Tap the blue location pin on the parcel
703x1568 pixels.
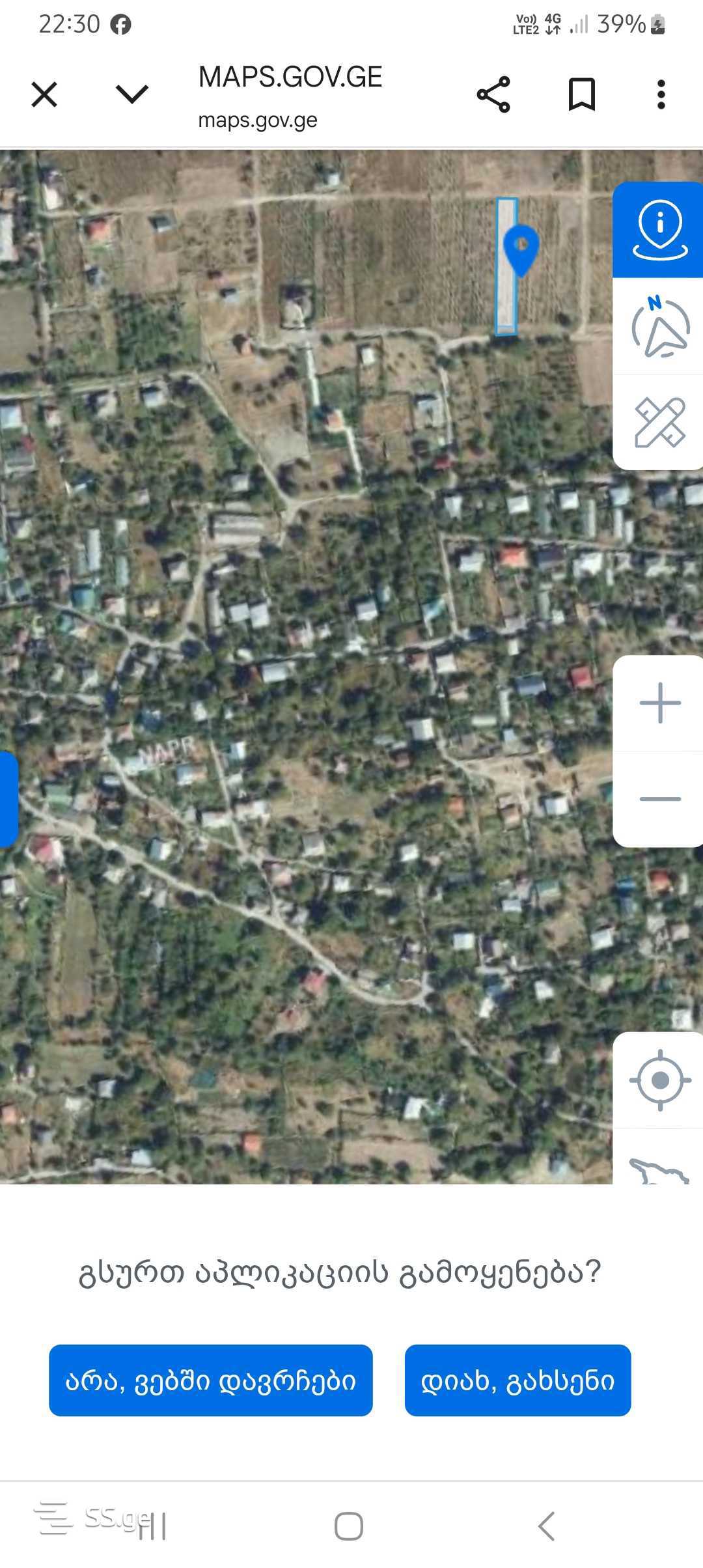pos(521,248)
